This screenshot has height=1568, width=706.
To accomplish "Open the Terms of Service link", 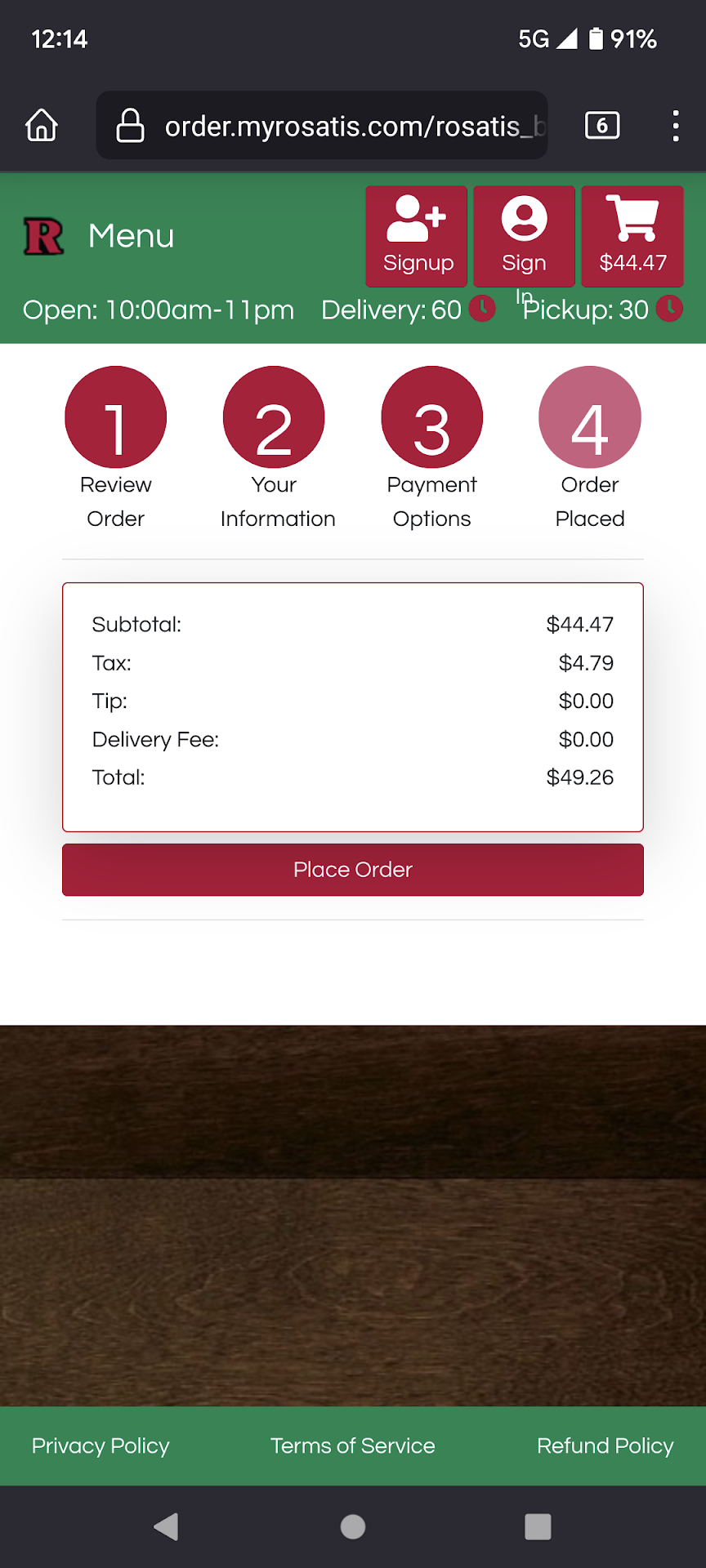I will pos(353,1445).
